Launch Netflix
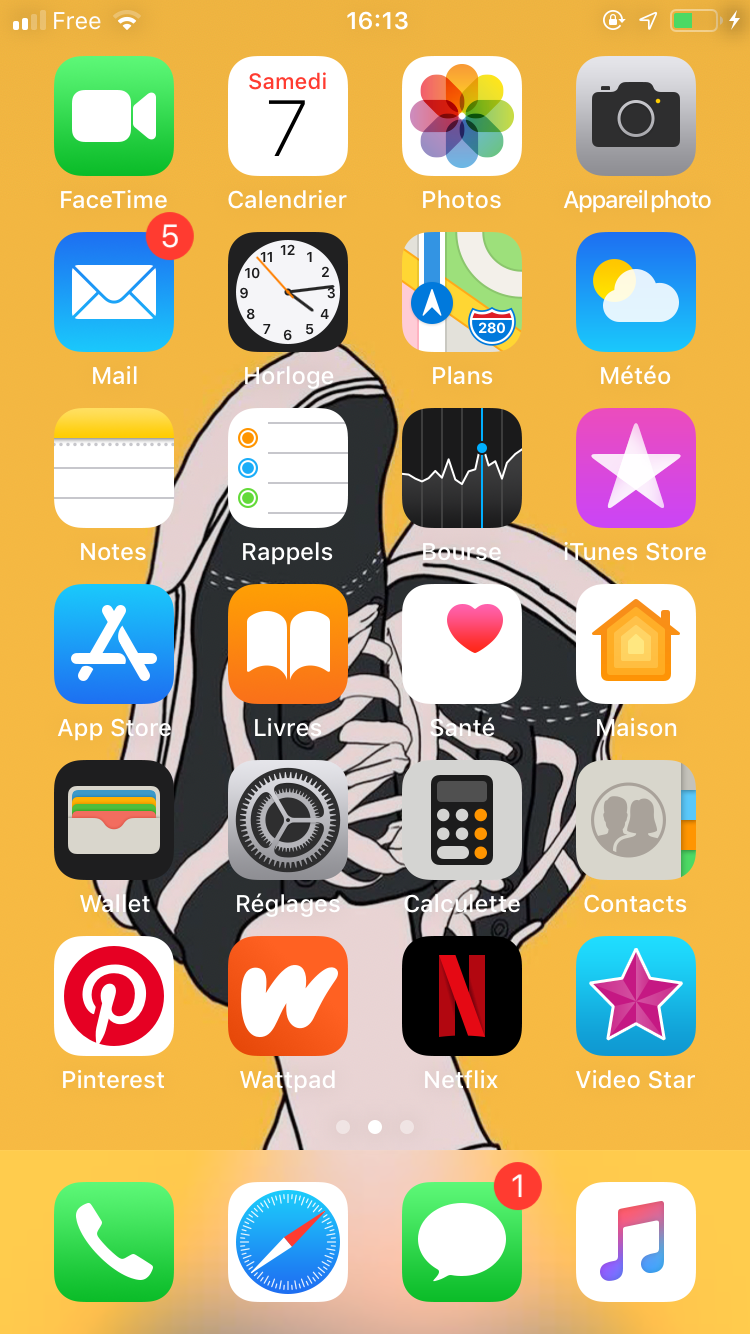 462,996
